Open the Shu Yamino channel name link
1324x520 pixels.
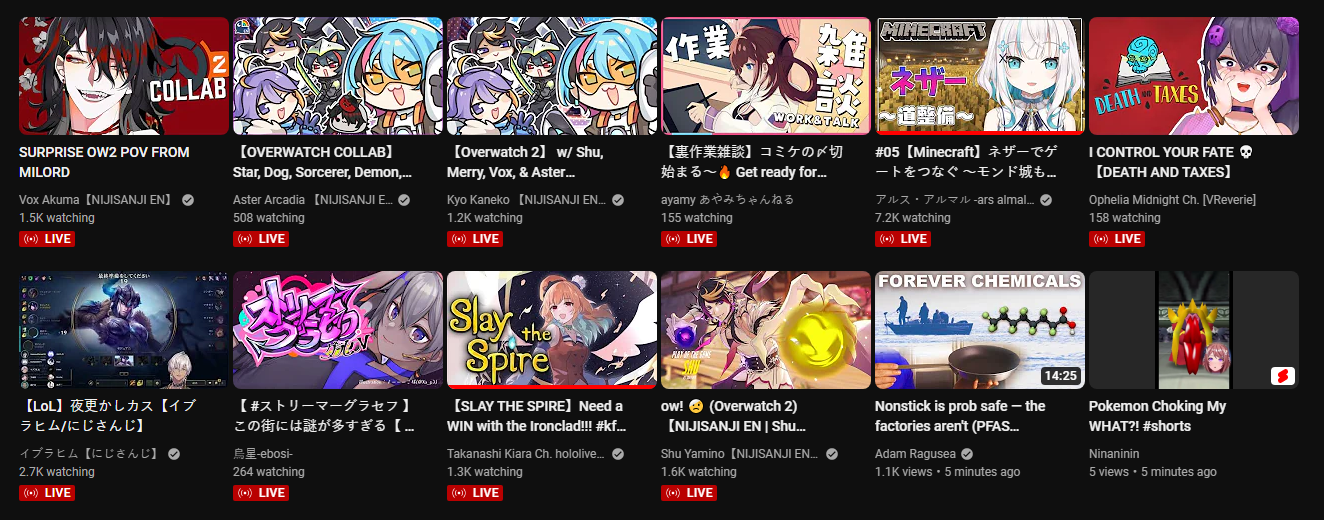pos(740,454)
